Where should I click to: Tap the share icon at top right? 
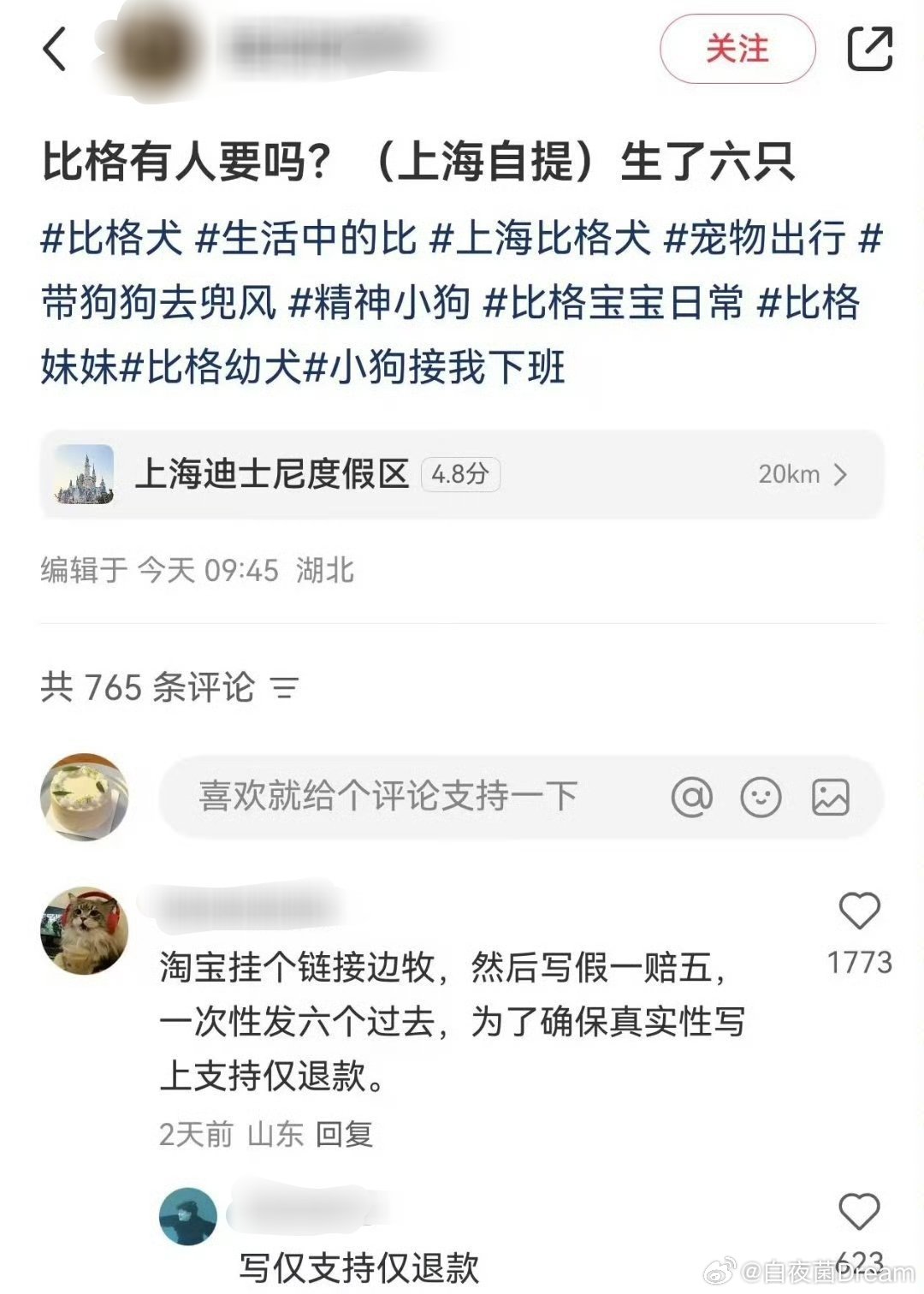(x=872, y=49)
